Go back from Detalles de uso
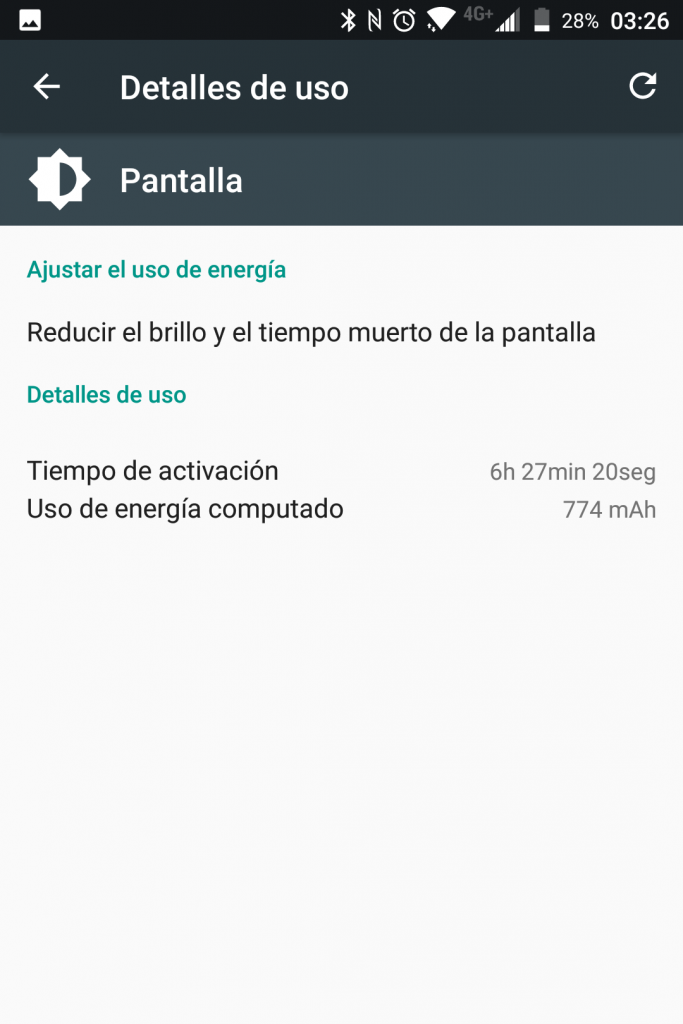683x1024 pixels. click(47, 87)
